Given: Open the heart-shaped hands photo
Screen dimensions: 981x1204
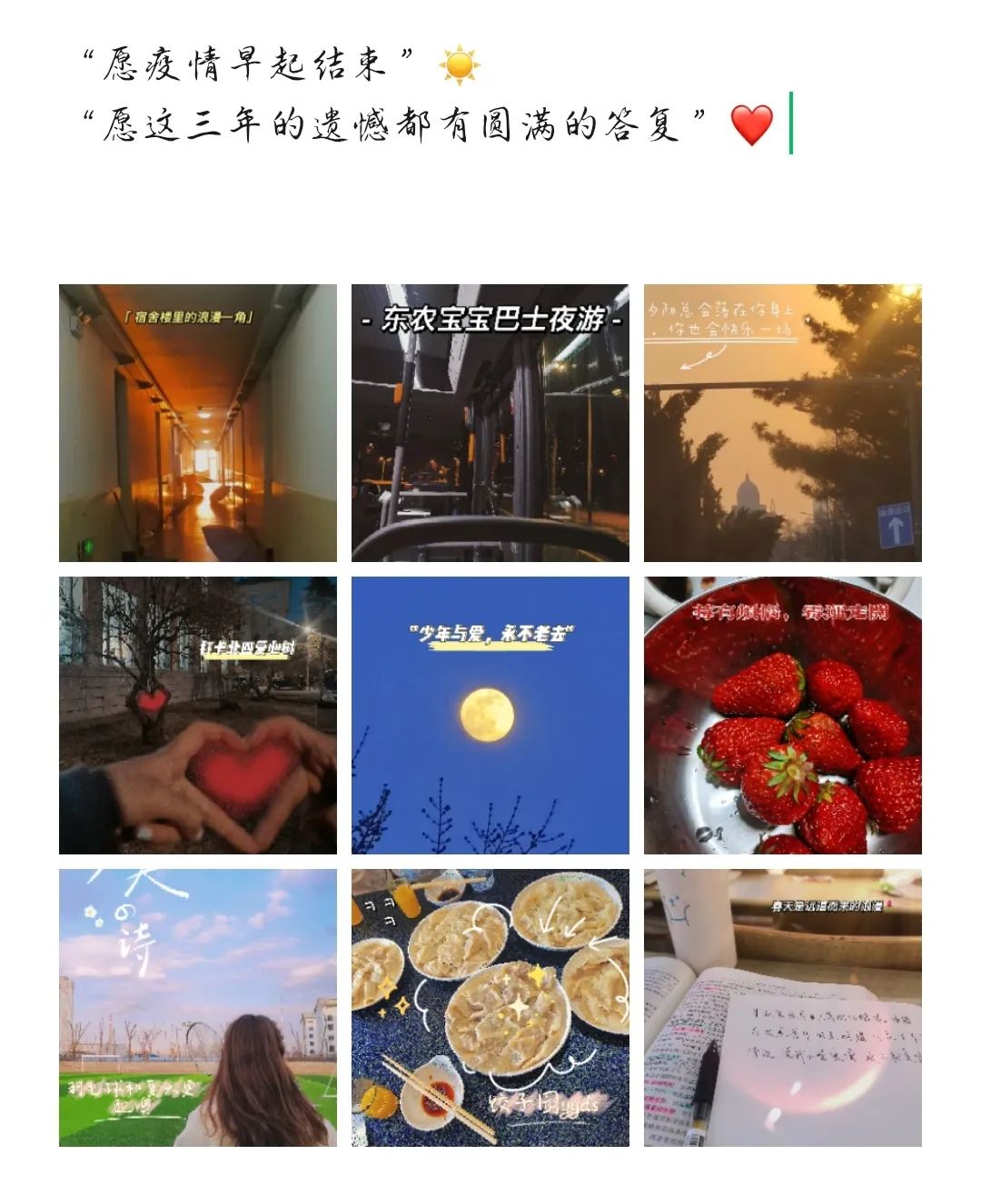Looking at the screenshot, I should point(198,715).
